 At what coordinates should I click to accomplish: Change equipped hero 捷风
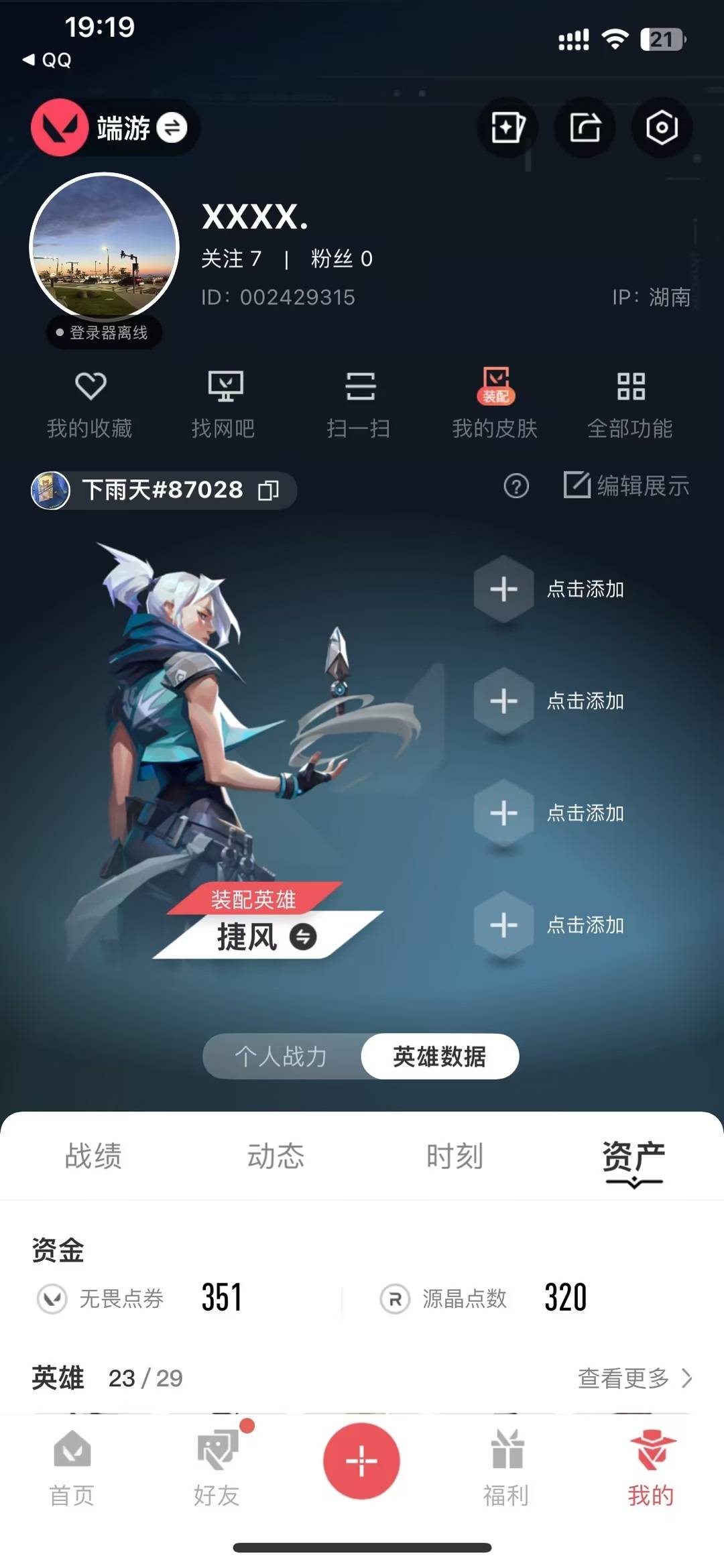click(303, 937)
